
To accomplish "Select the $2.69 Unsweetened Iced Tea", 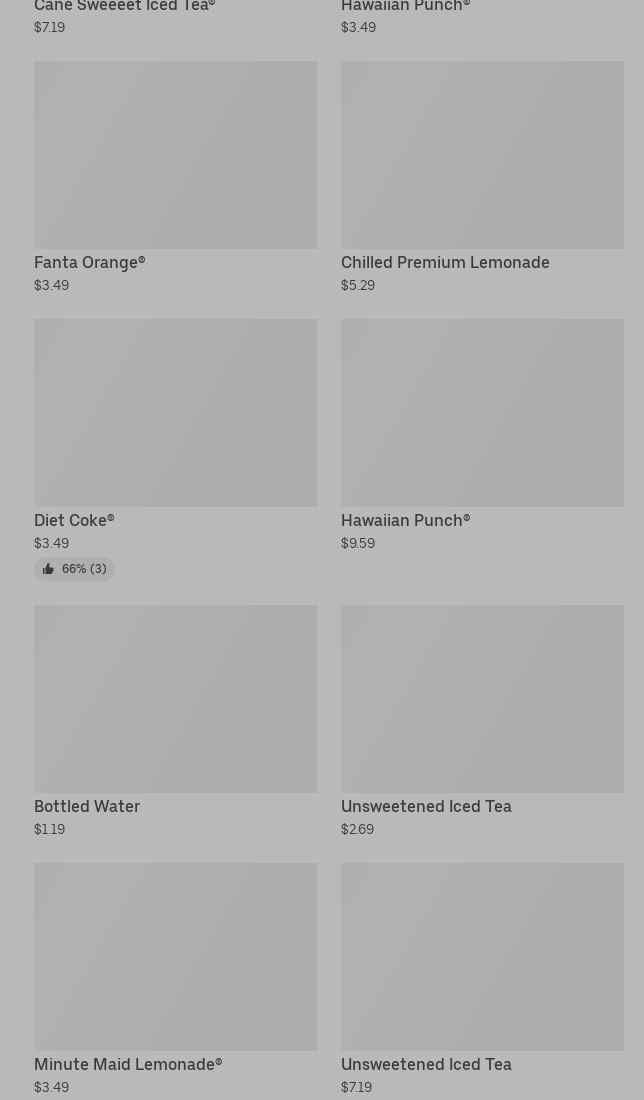I will pos(482,721).
